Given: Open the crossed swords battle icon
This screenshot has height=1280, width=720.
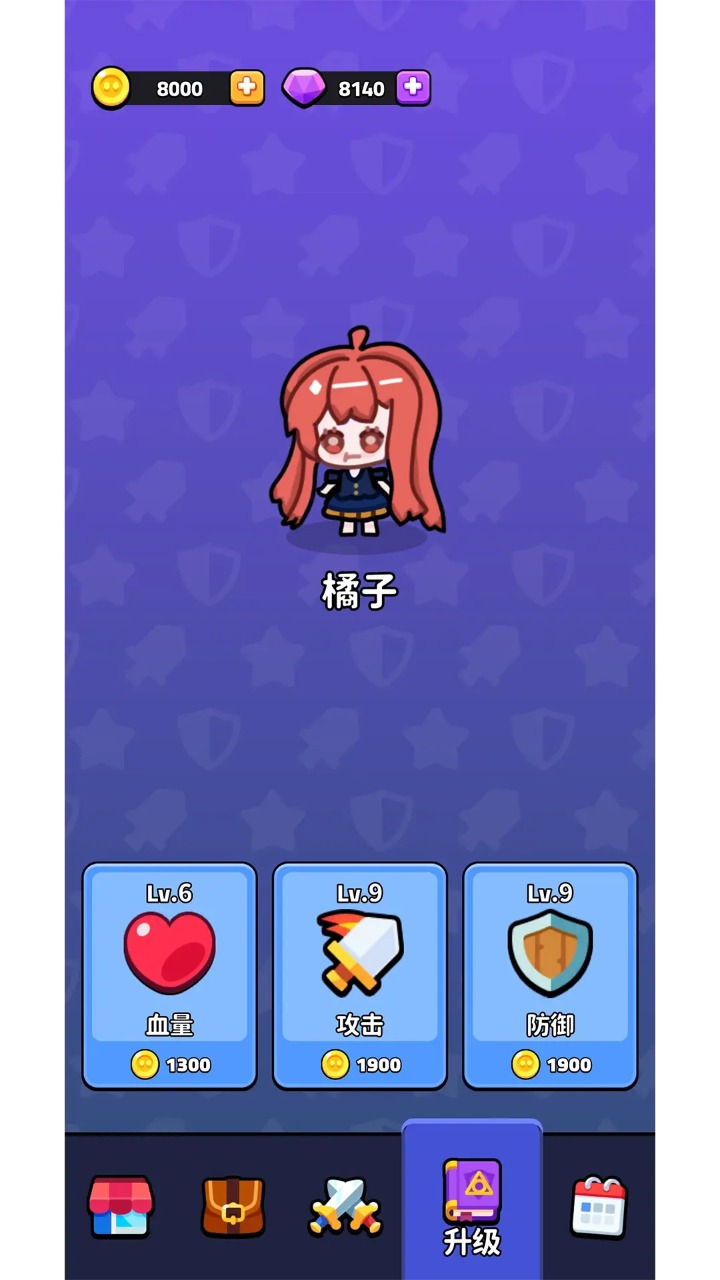Looking at the screenshot, I should pyautogui.click(x=345, y=1208).
